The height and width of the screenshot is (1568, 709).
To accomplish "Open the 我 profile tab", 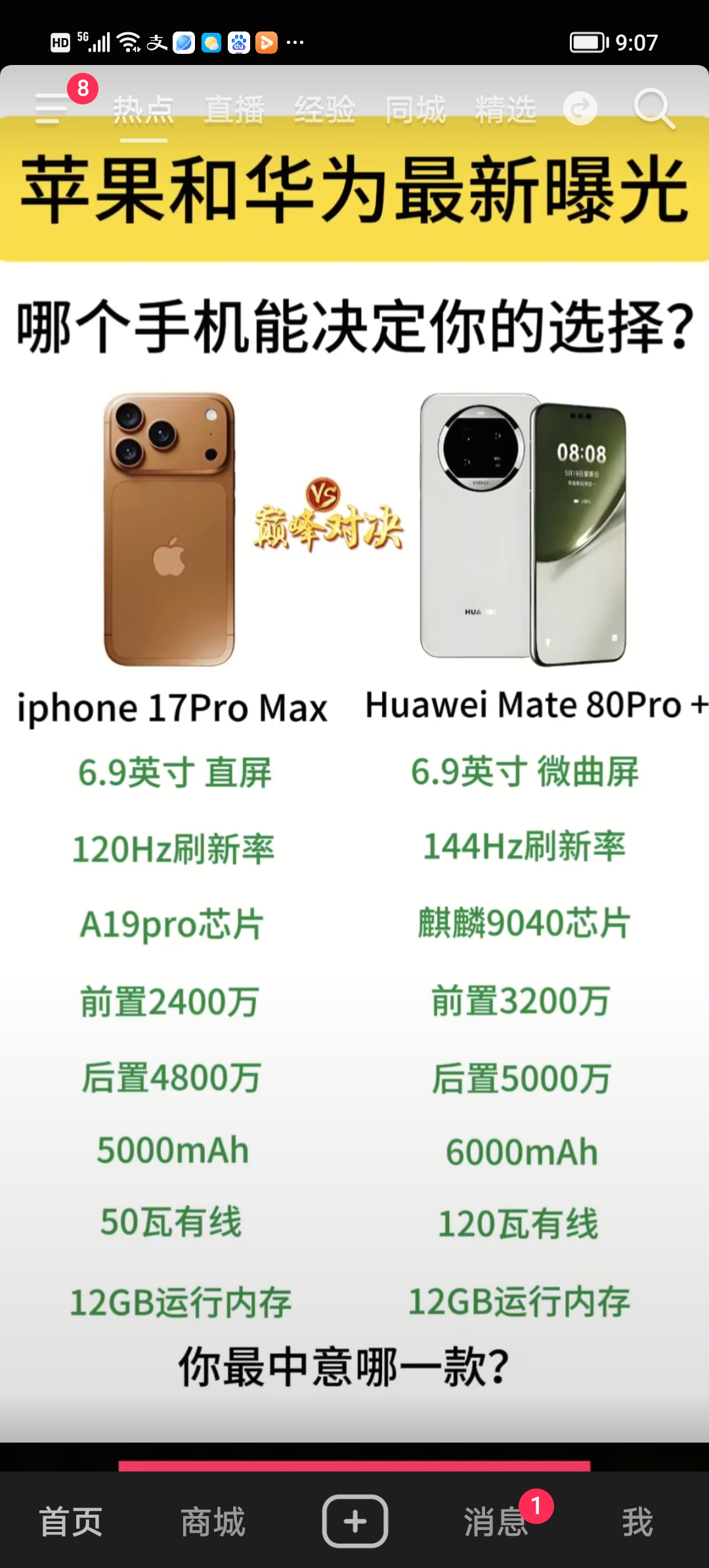I will pos(637,1522).
